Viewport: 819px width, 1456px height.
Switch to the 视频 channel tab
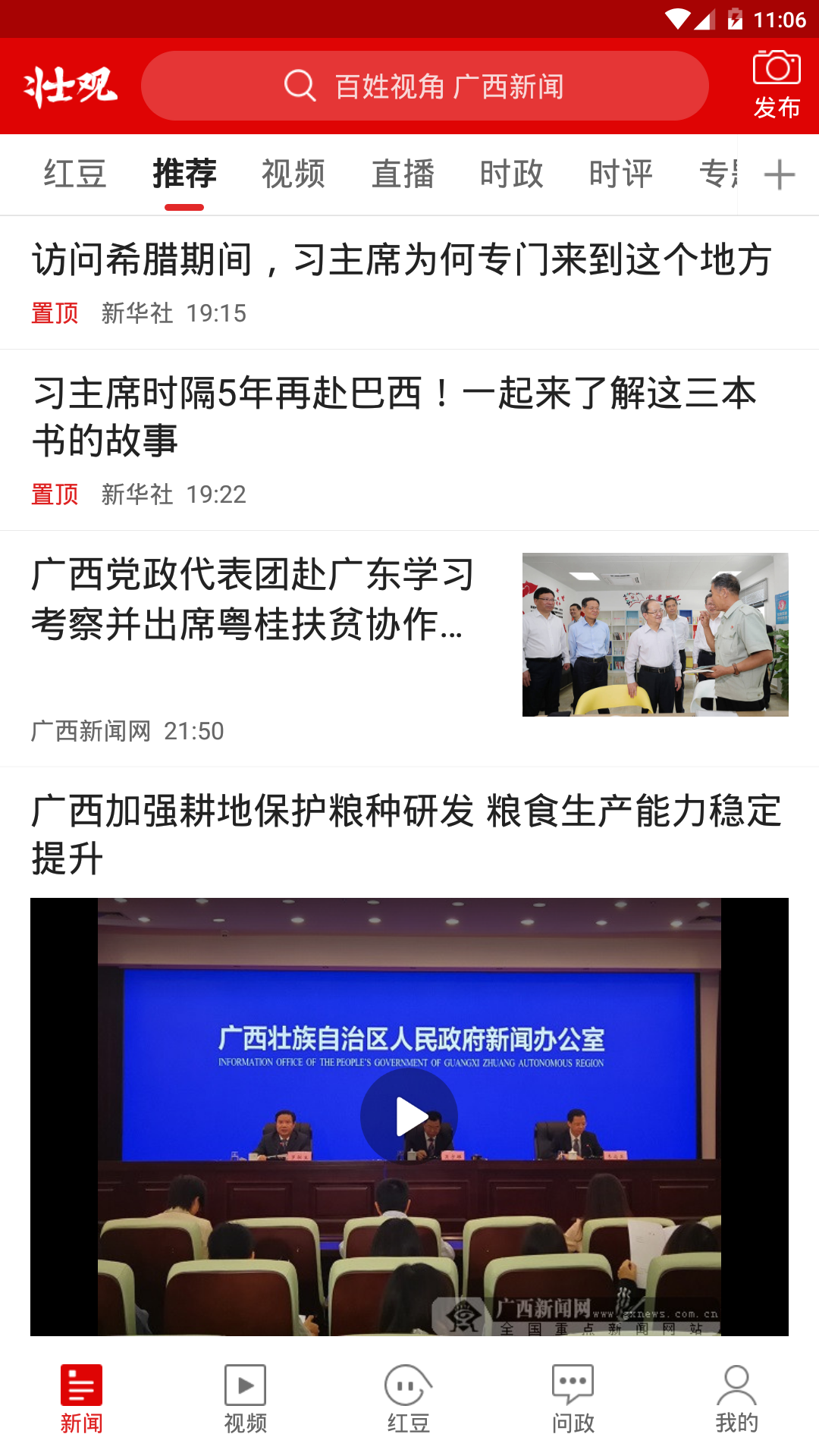point(294,174)
